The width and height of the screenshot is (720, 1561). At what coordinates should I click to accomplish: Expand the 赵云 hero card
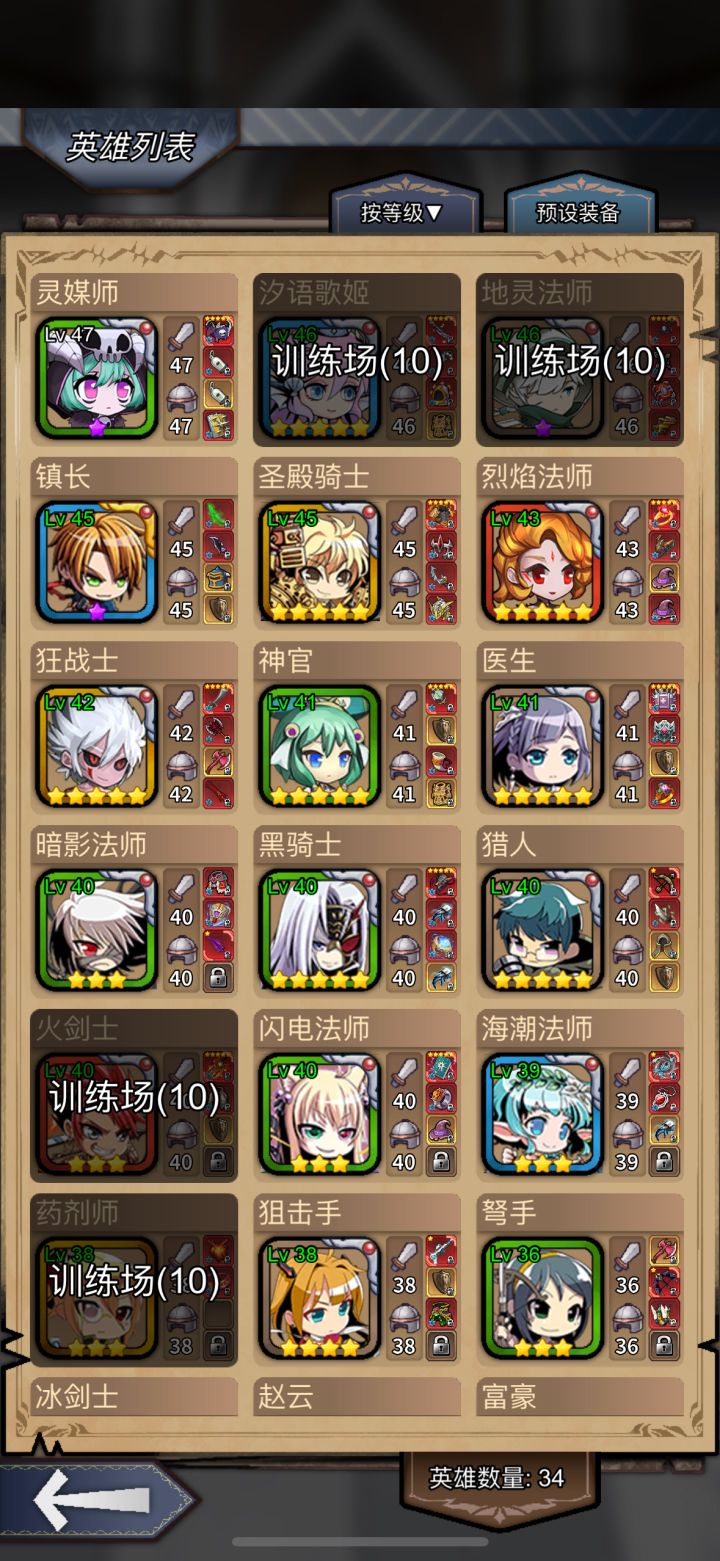(356, 1397)
